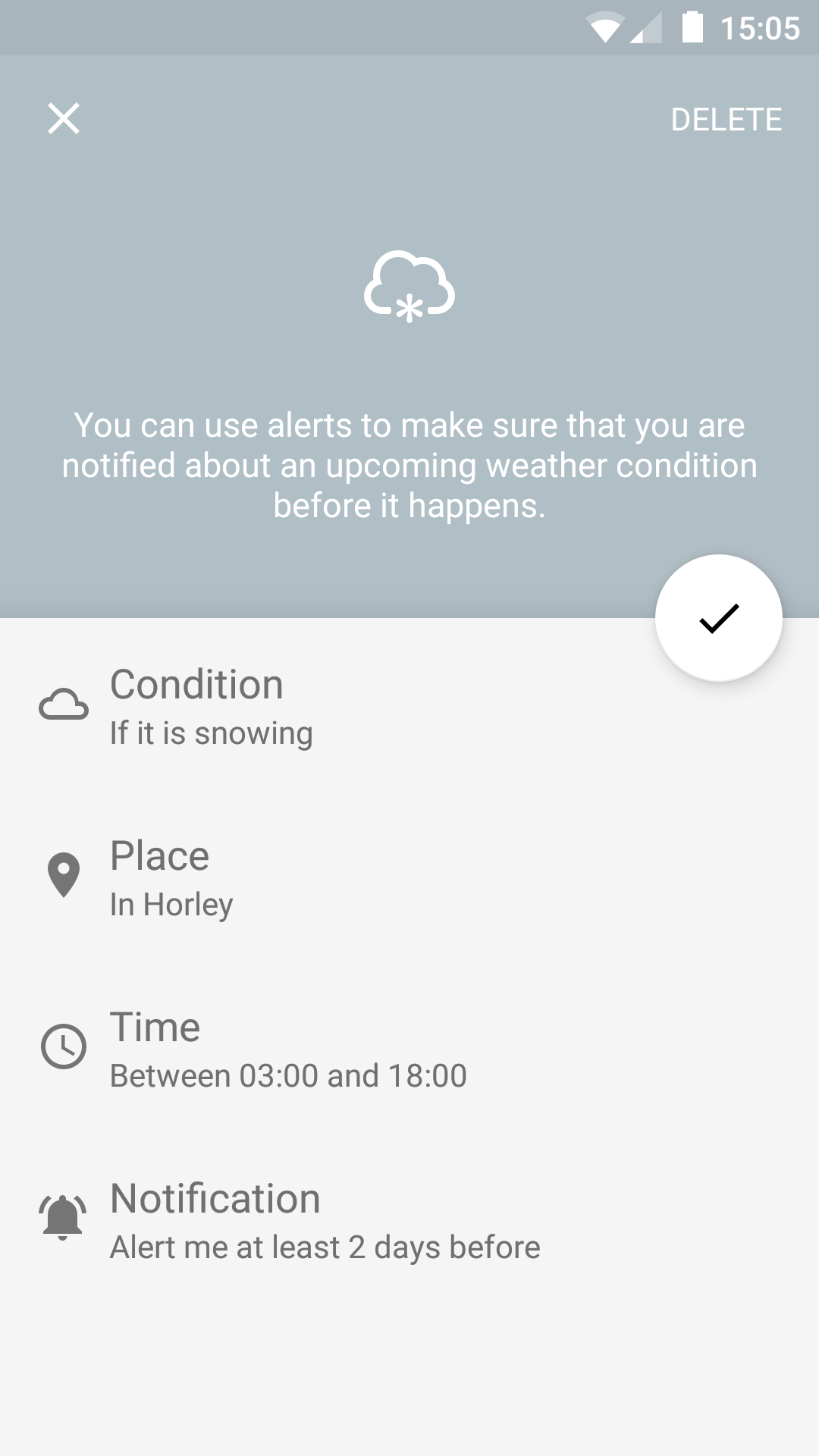Click the Condition heading text

196,683
